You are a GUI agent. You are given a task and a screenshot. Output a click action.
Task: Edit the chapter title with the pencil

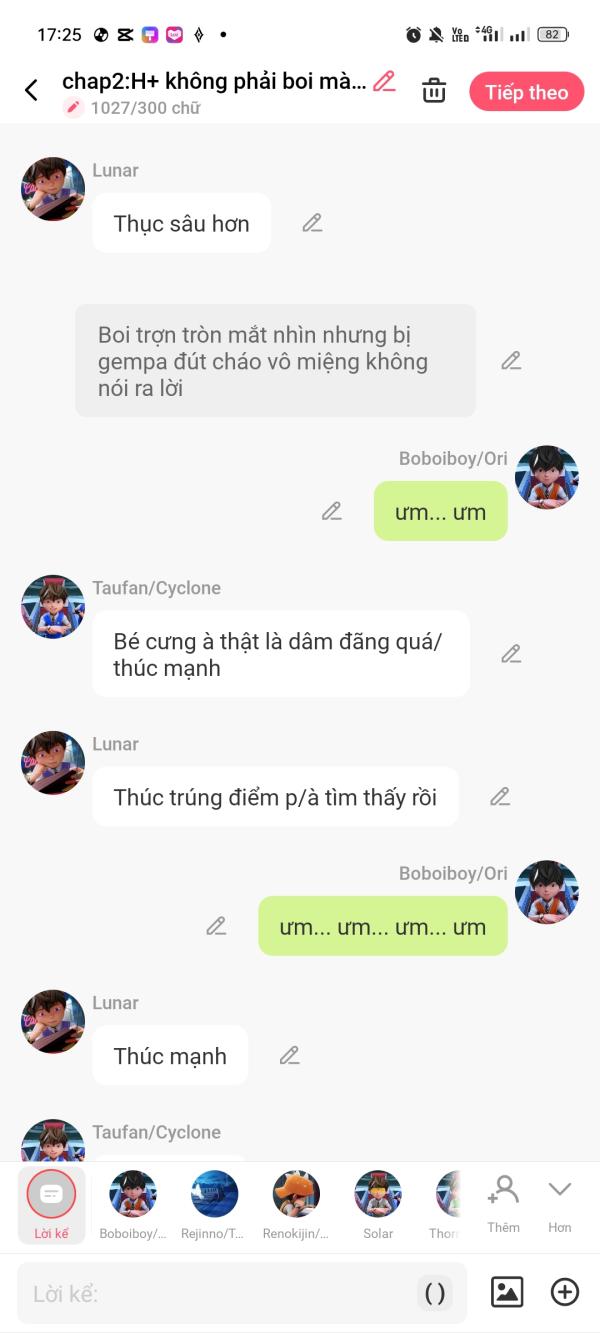tap(384, 82)
